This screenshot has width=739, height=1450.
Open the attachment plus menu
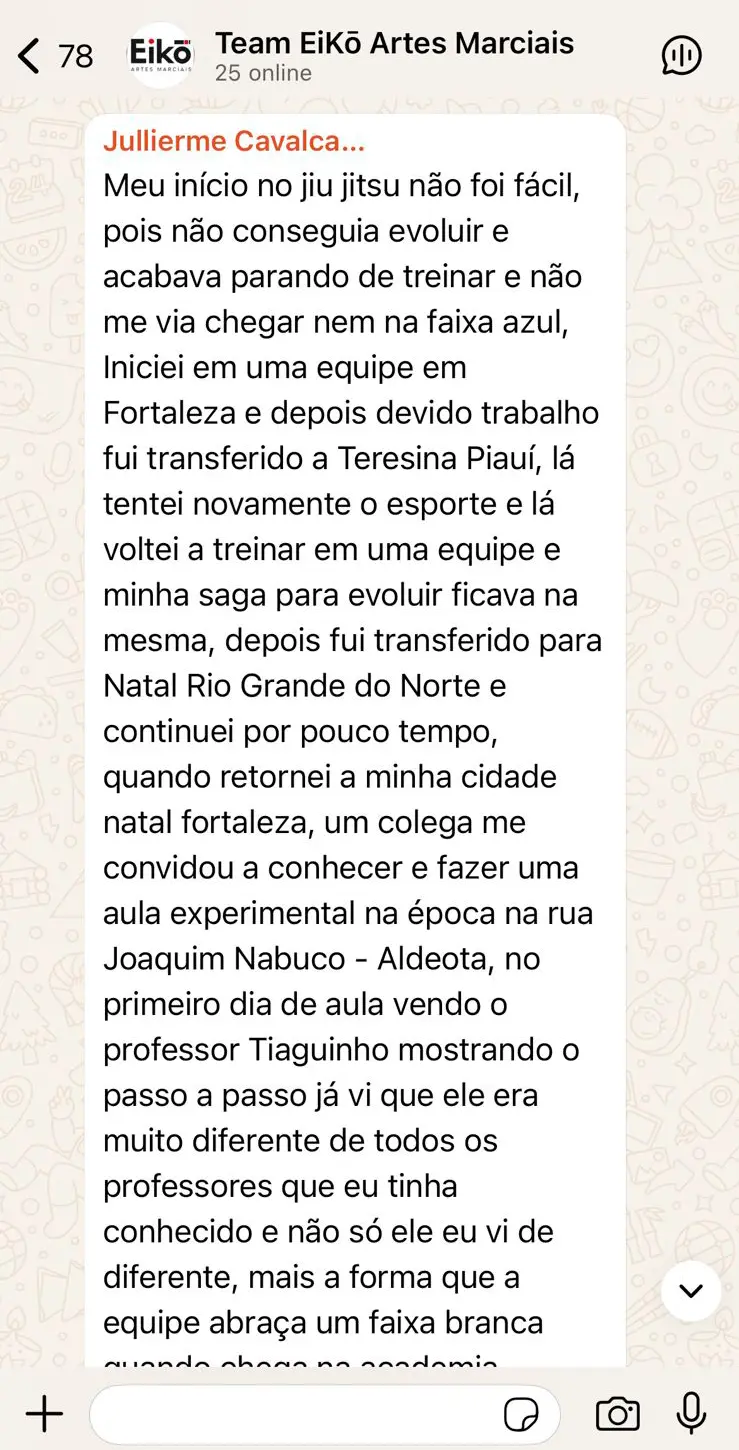coord(44,1414)
